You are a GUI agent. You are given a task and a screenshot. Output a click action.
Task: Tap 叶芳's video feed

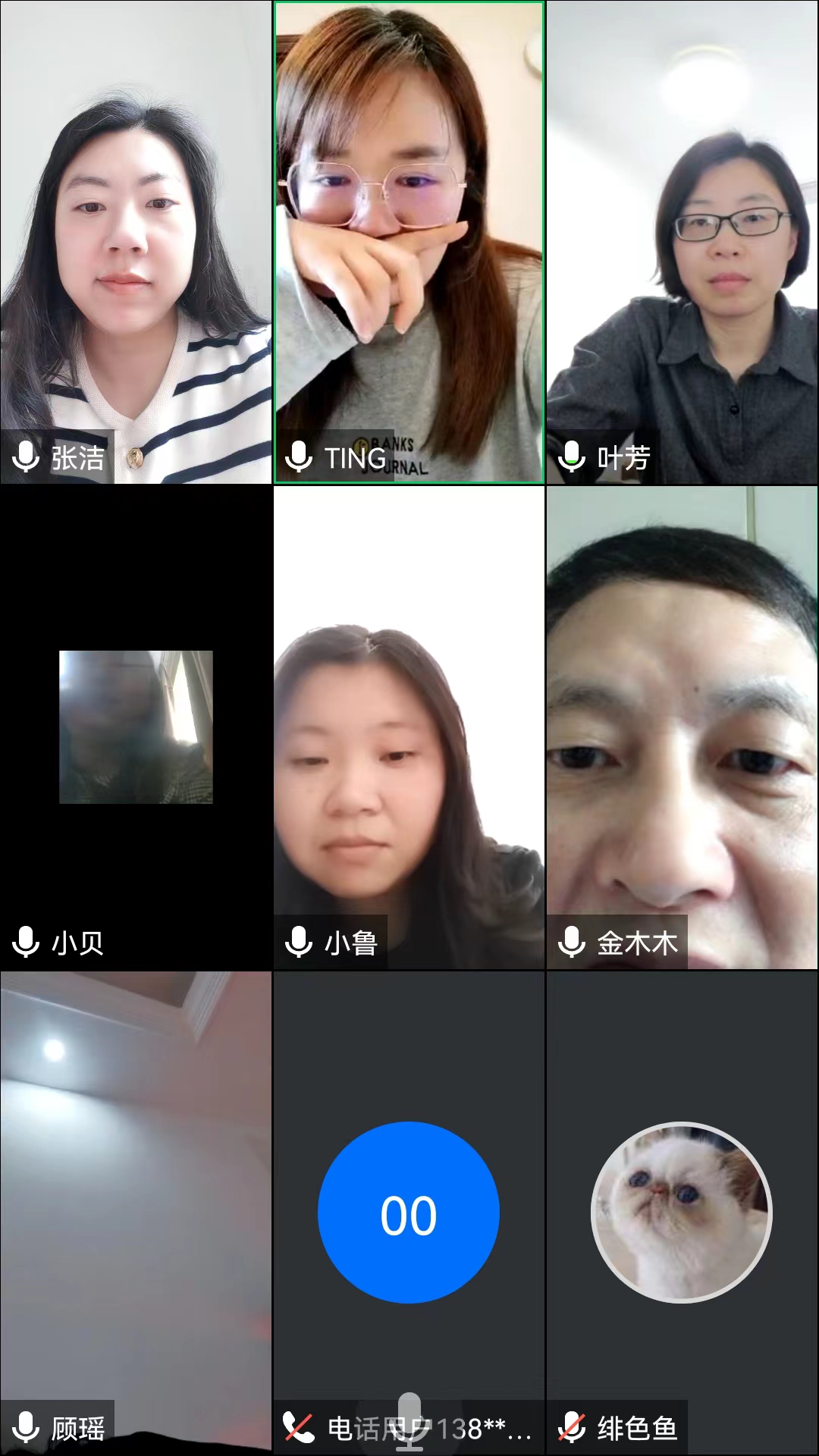682,243
